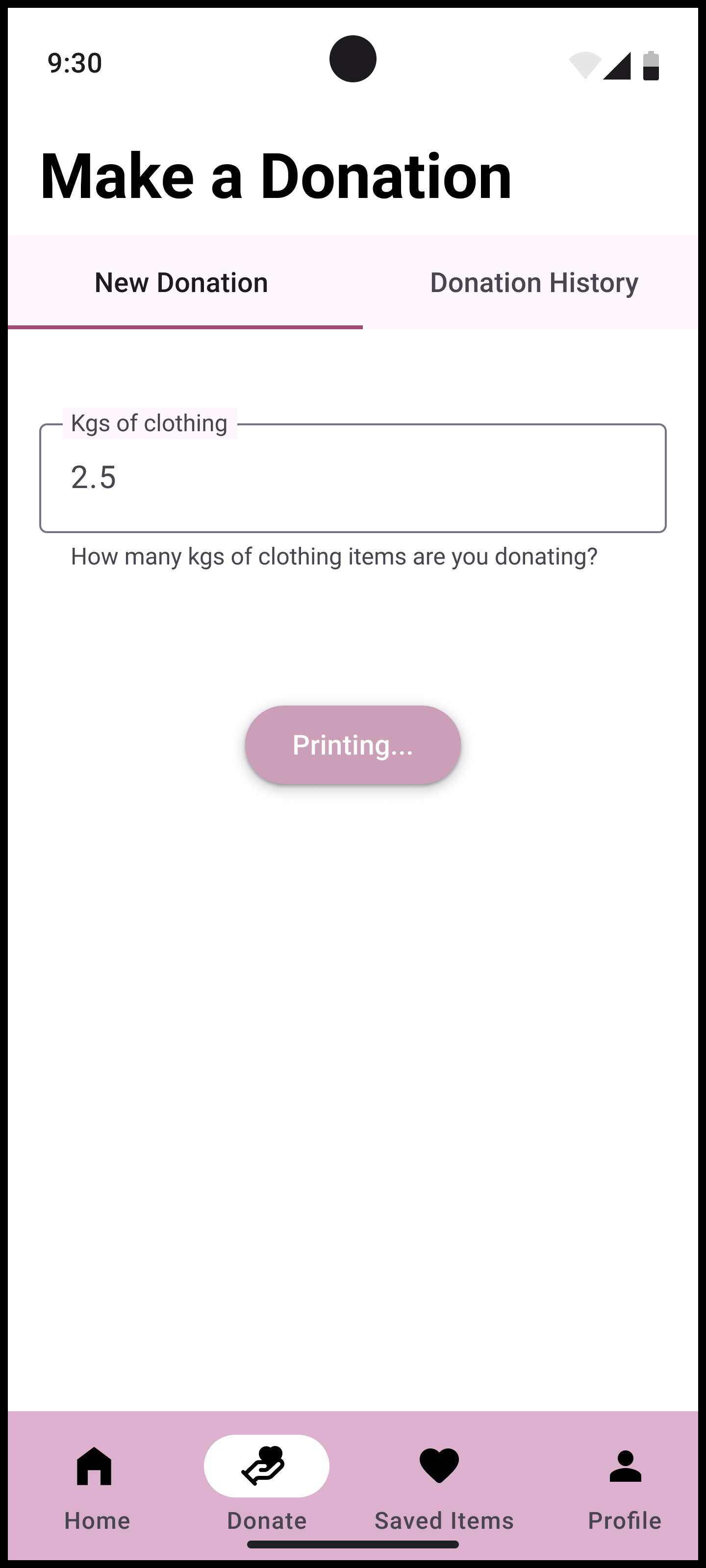Tap the Printing... button
The height and width of the screenshot is (1568, 706).
pos(353,745)
